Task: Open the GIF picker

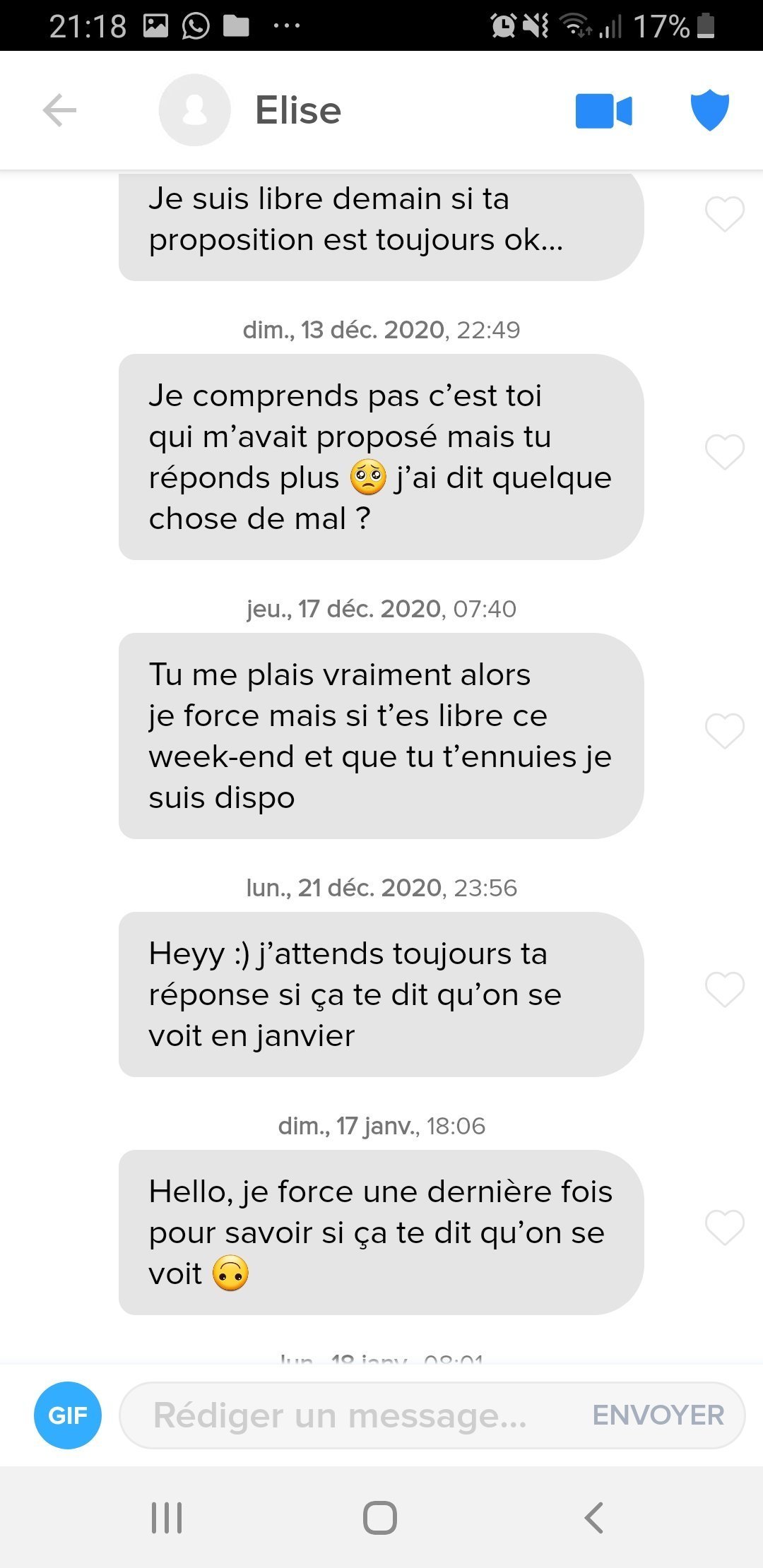Action: 68,1415
